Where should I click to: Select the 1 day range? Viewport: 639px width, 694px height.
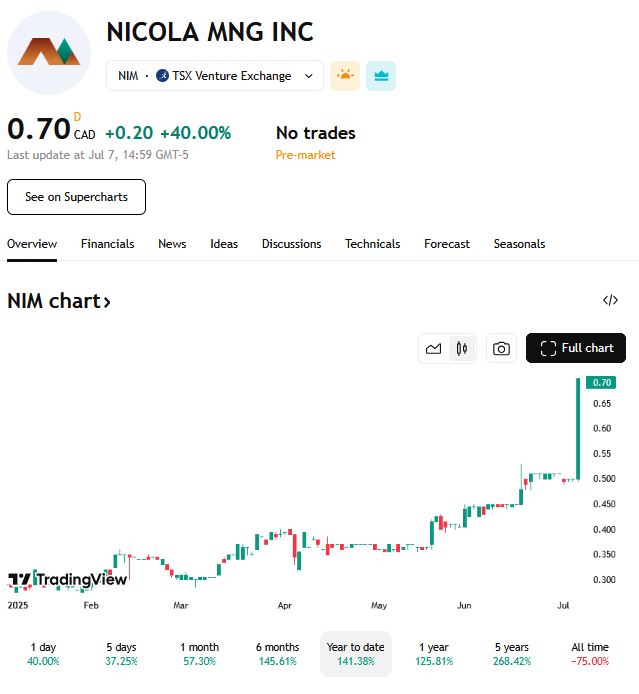click(x=43, y=654)
